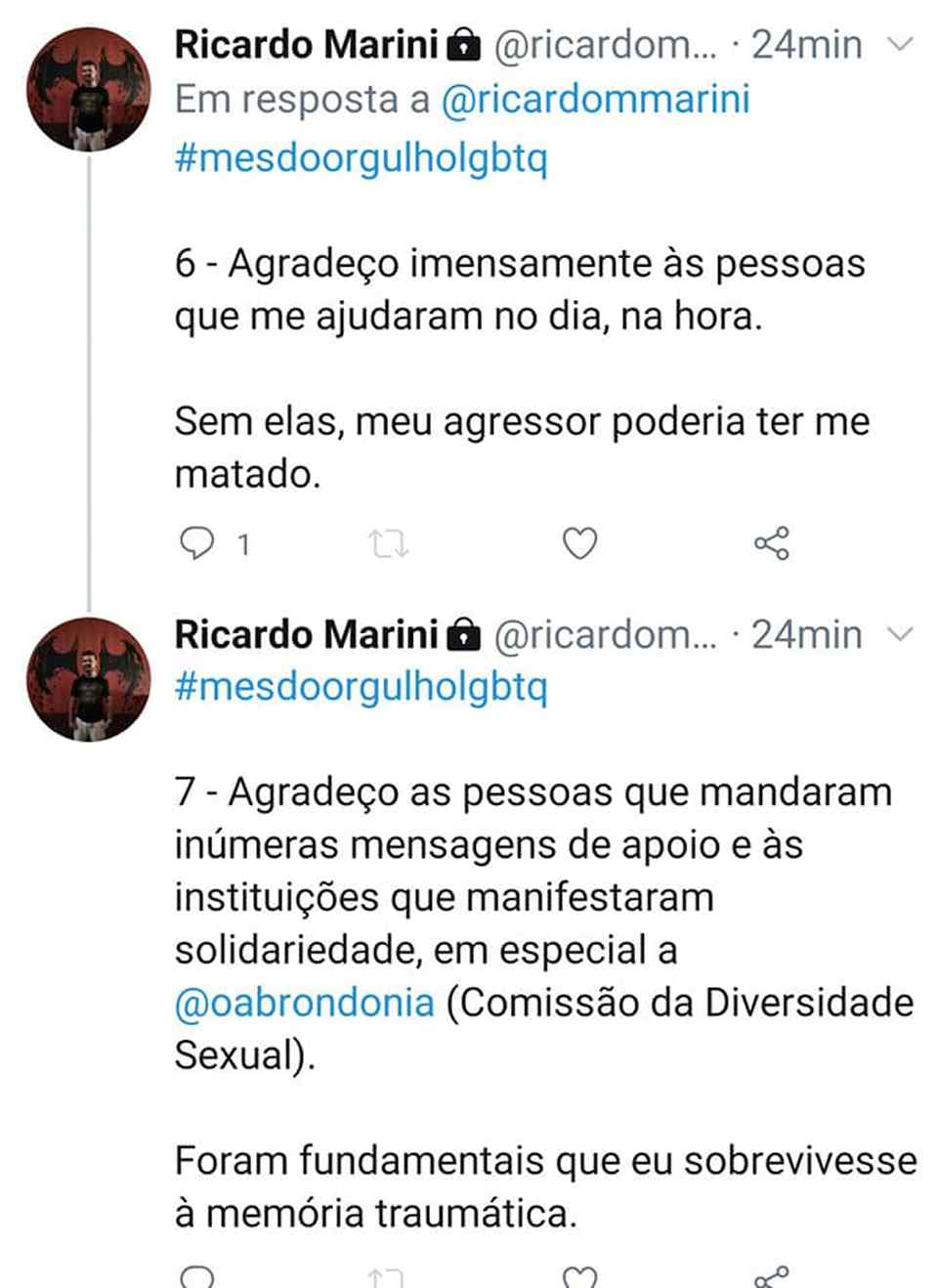The image size is (938, 1288).
Task: Like the tweet mentioning Comissão da Diversidade
Action: coord(579,1276)
